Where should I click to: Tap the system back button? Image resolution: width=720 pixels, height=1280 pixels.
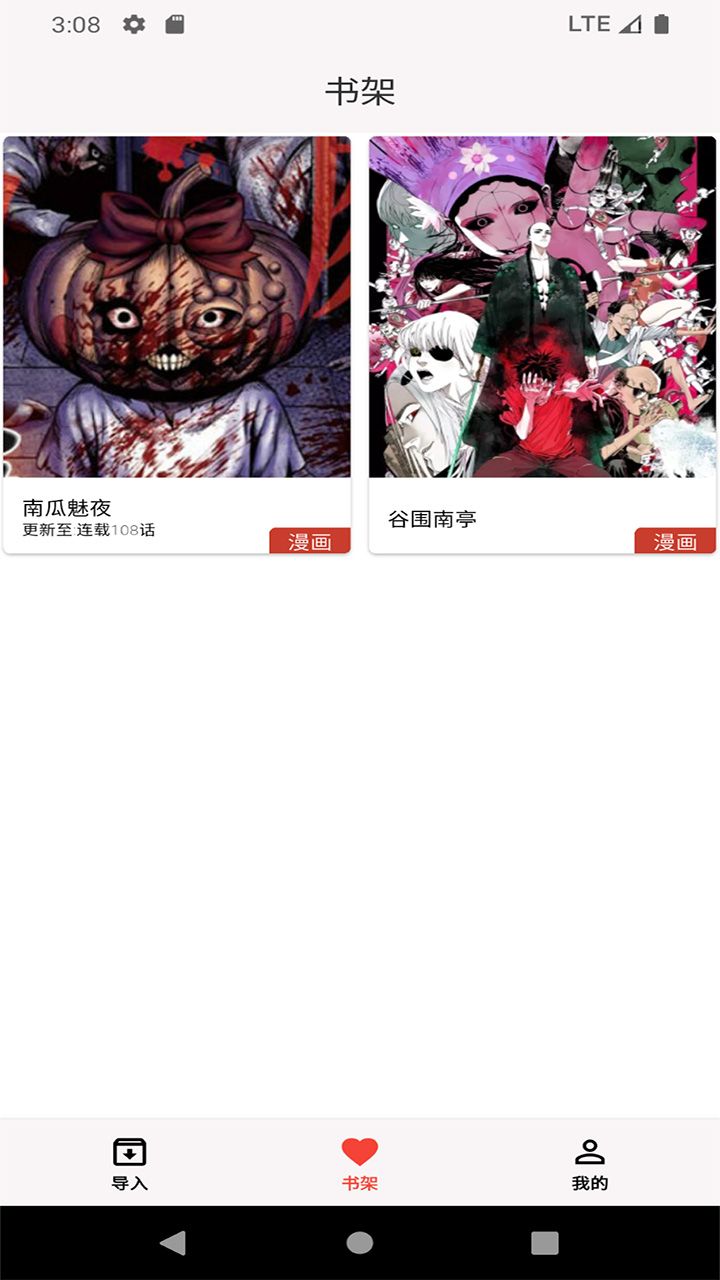173,1243
